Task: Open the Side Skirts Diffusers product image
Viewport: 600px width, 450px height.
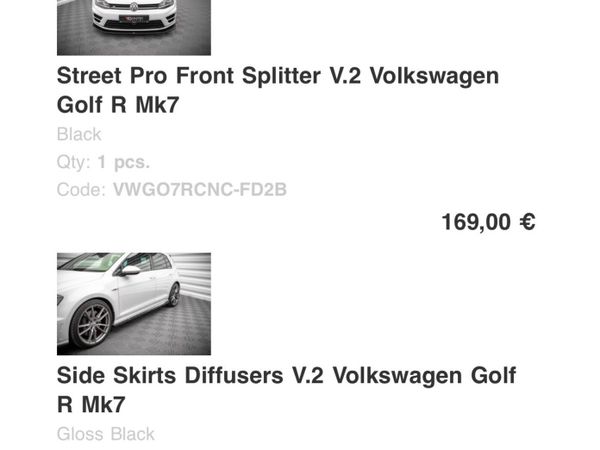Action: 134,303
